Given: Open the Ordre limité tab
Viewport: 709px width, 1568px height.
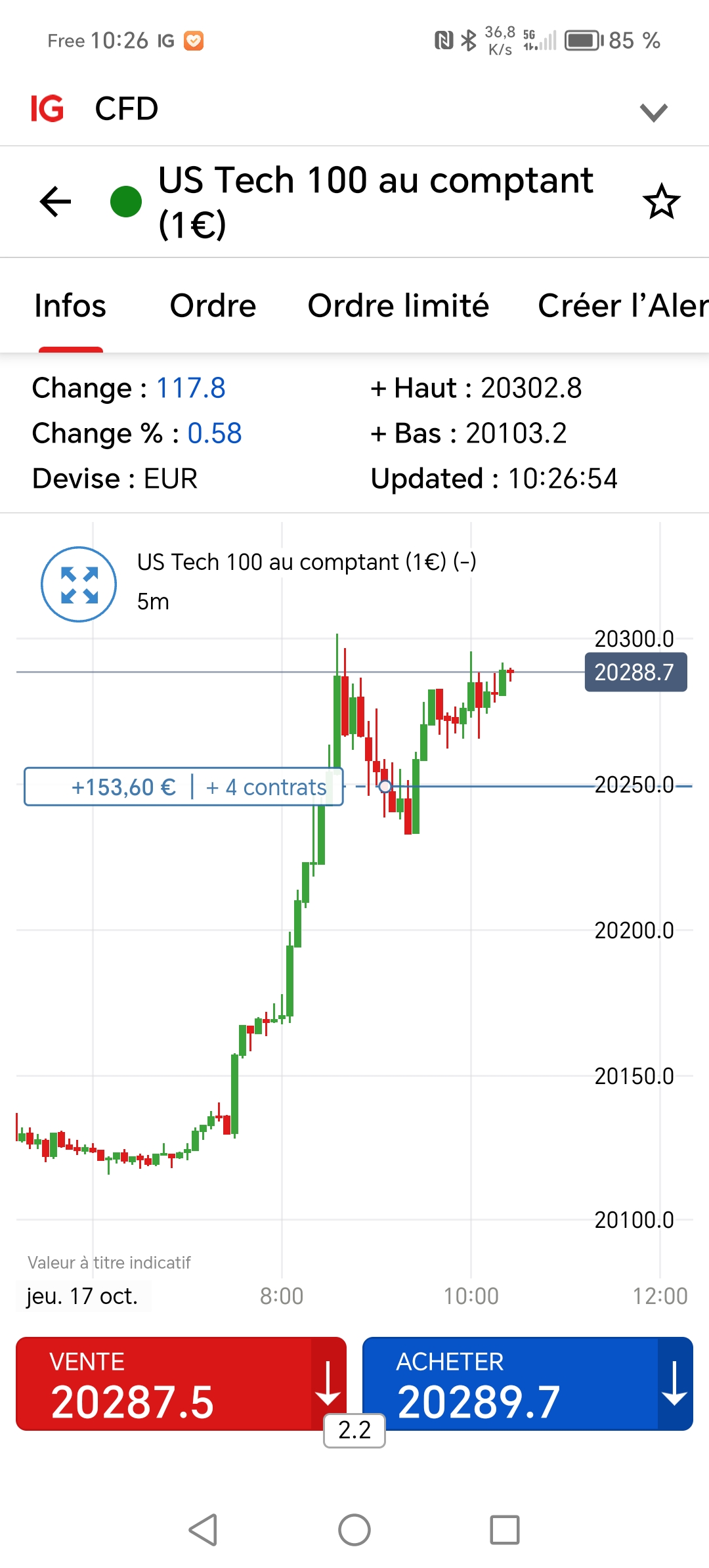Looking at the screenshot, I should tap(398, 306).
